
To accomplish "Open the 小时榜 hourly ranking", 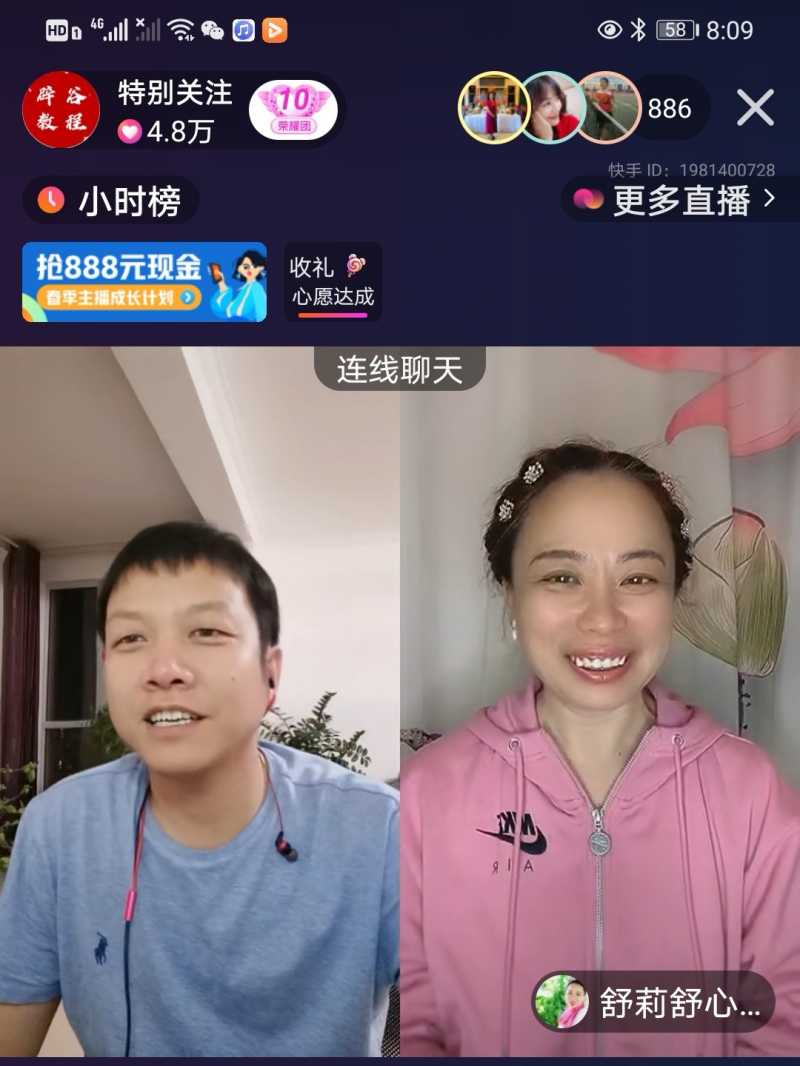I will coord(110,201).
